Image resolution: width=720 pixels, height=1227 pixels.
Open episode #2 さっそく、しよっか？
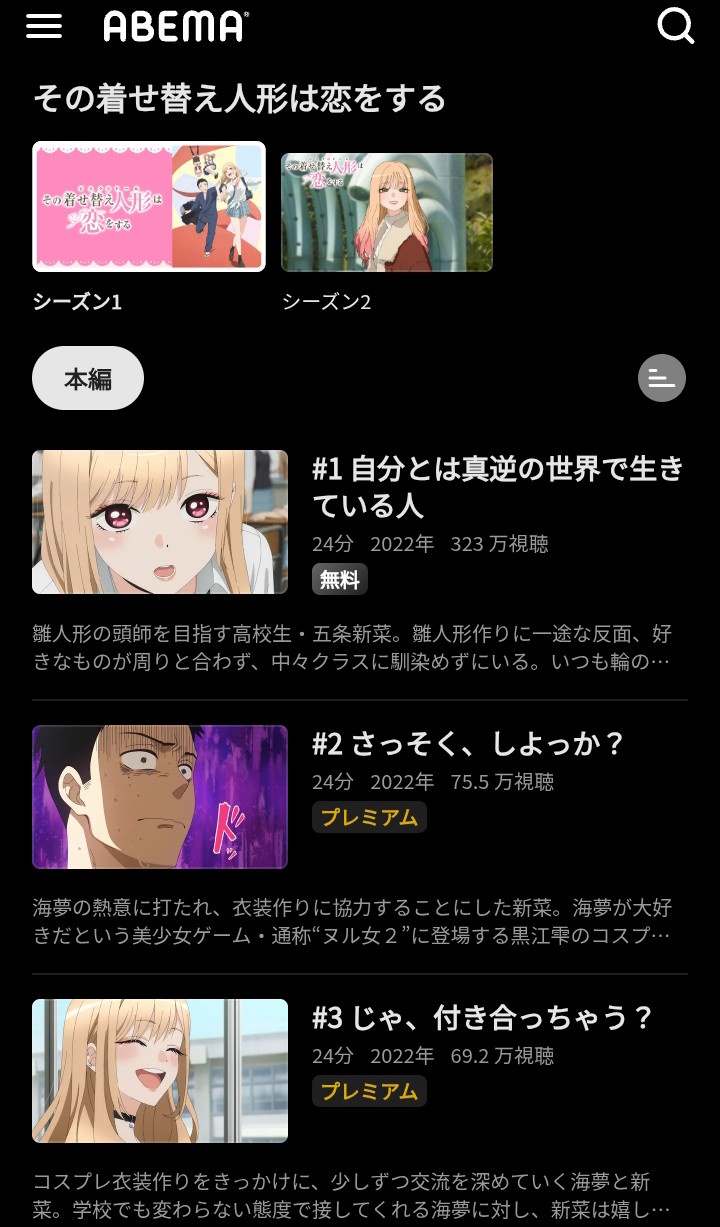tap(160, 797)
